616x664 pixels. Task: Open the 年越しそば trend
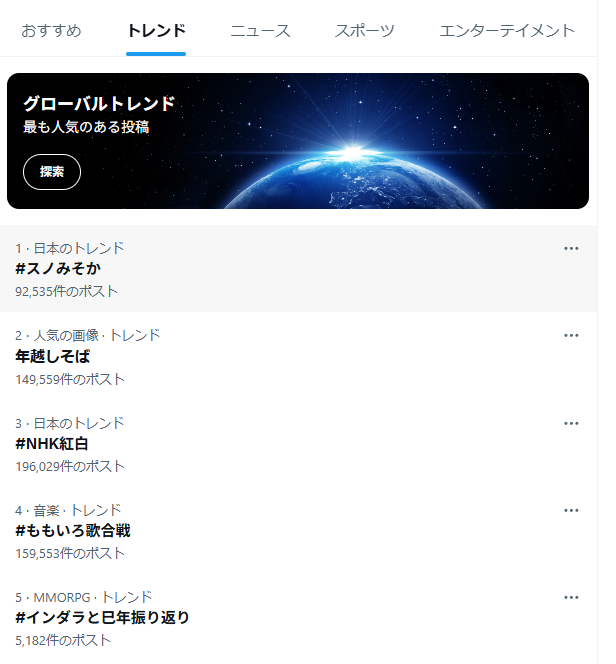[53, 356]
